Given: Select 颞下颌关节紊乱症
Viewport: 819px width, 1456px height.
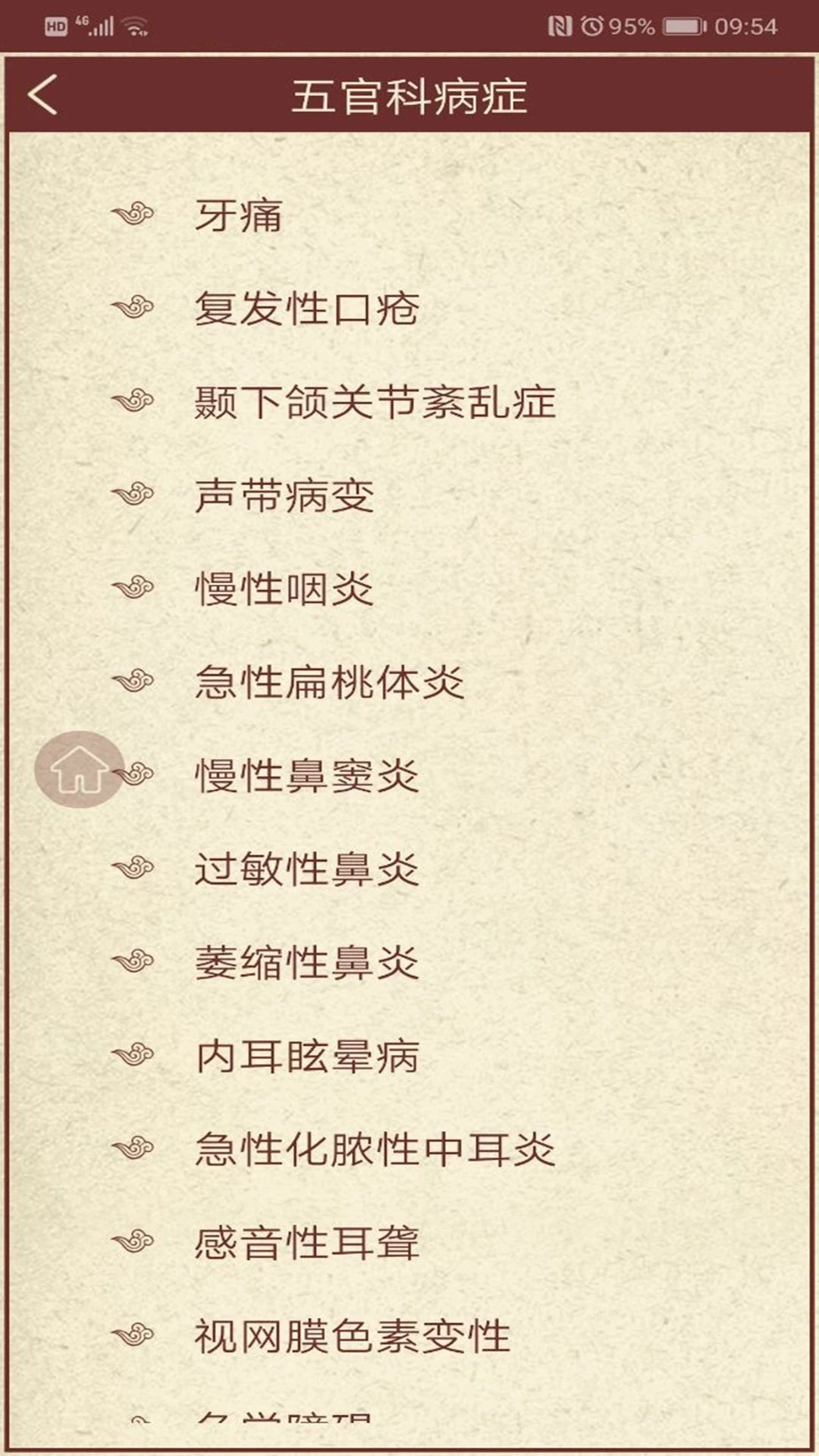Looking at the screenshot, I should click(x=375, y=402).
